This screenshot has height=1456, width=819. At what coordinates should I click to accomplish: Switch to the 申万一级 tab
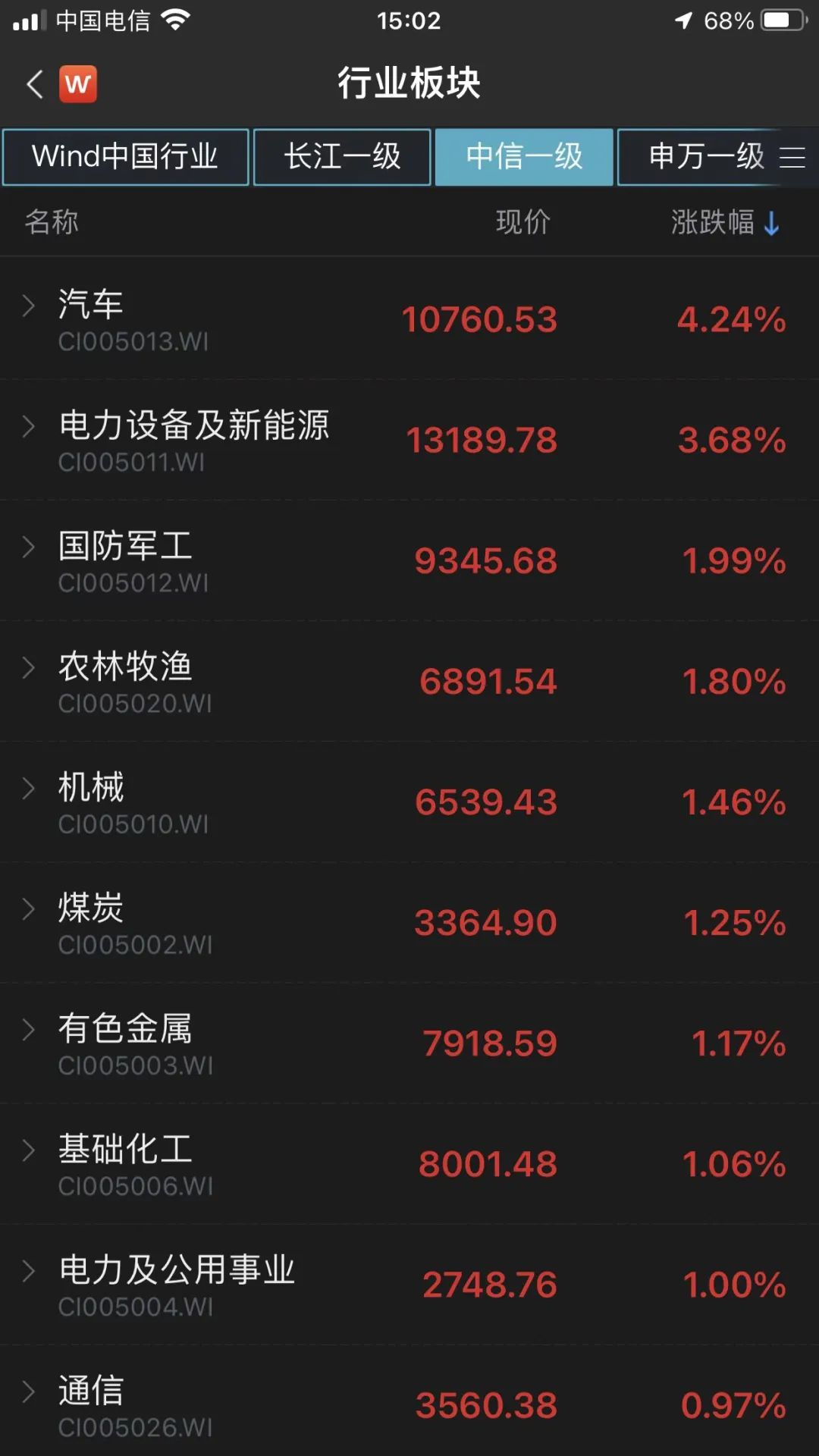[x=705, y=157]
